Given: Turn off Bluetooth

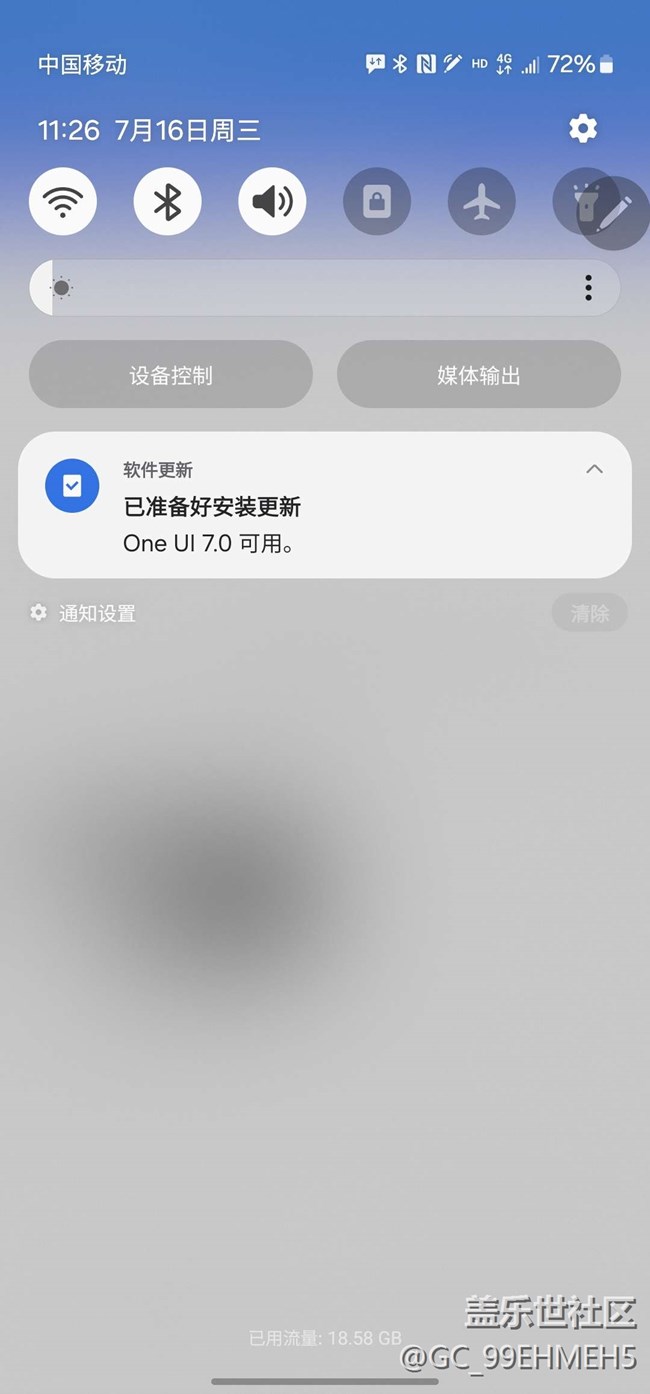Looking at the screenshot, I should coord(167,202).
